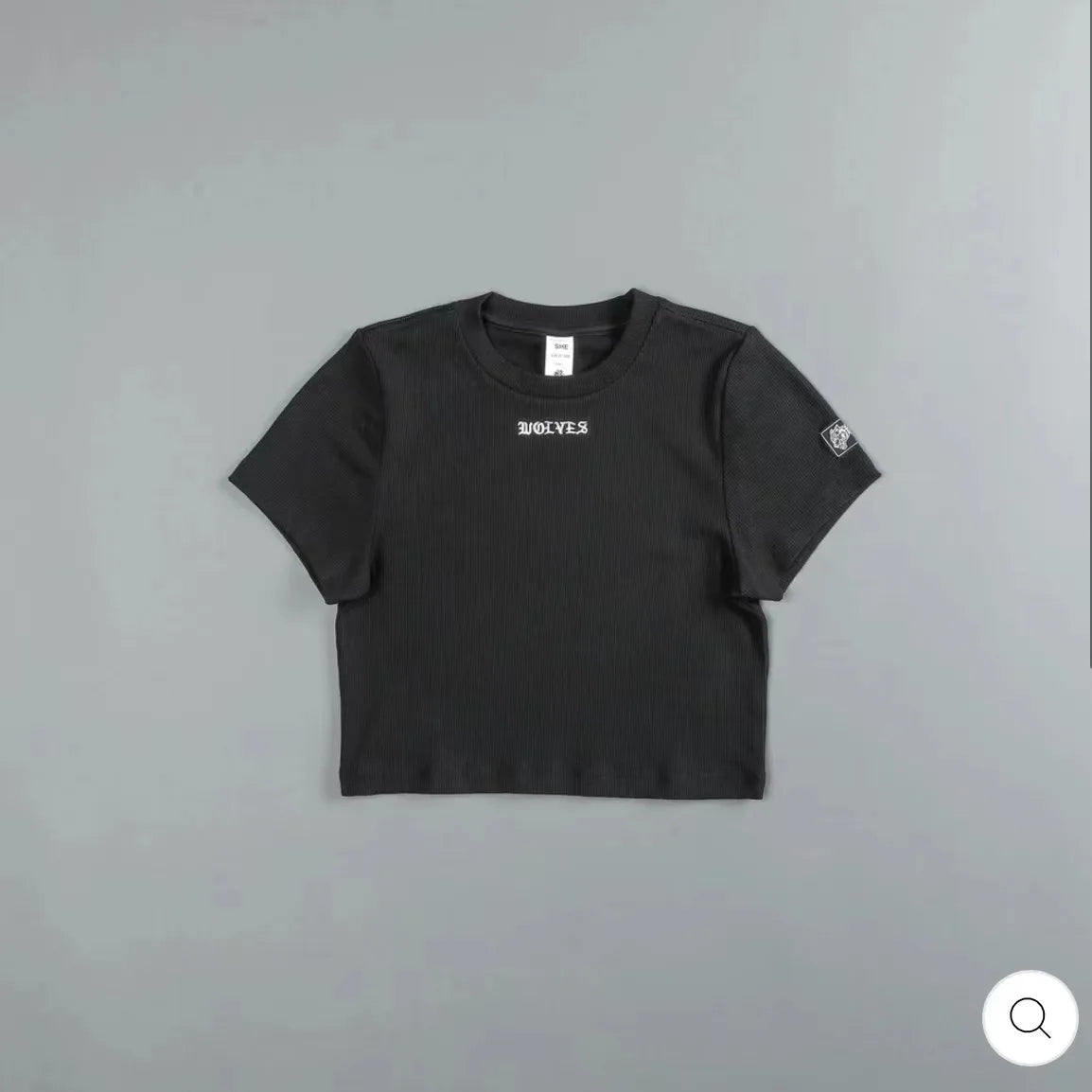Tap the magnifier icon to zoom the product image
This screenshot has width=1092, height=1092.
(1029, 1018)
